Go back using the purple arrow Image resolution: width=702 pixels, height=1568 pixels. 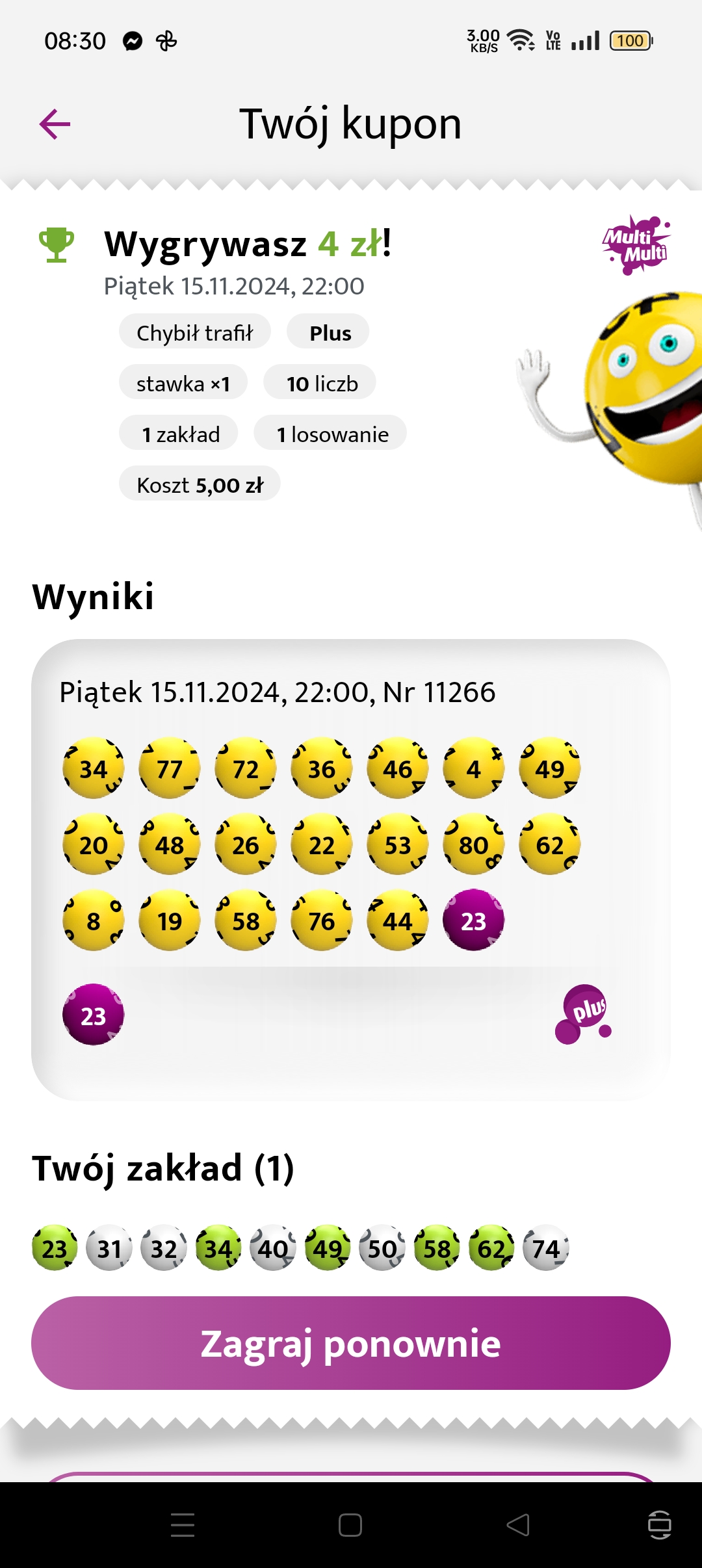pos(55,124)
